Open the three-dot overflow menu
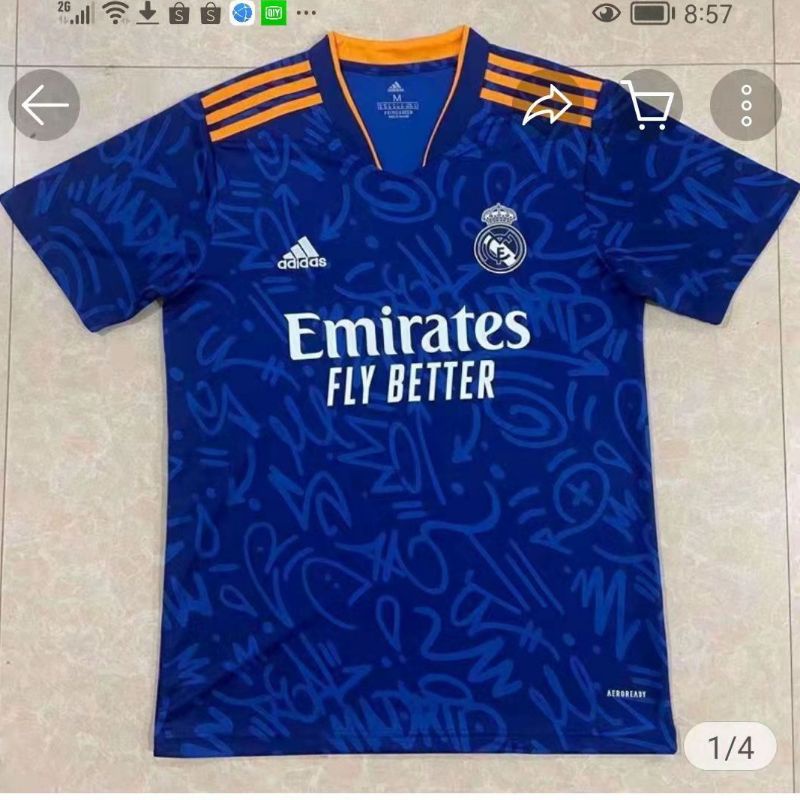The width and height of the screenshot is (800, 800). click(746, 105)
